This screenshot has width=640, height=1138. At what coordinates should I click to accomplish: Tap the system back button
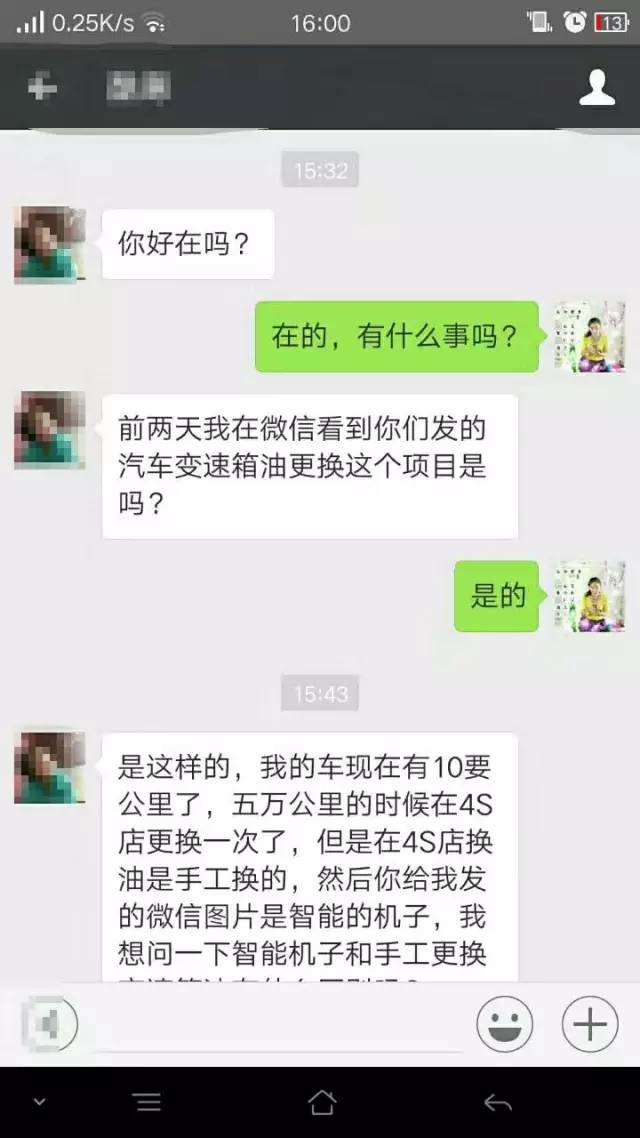[x=497, y=1102]
